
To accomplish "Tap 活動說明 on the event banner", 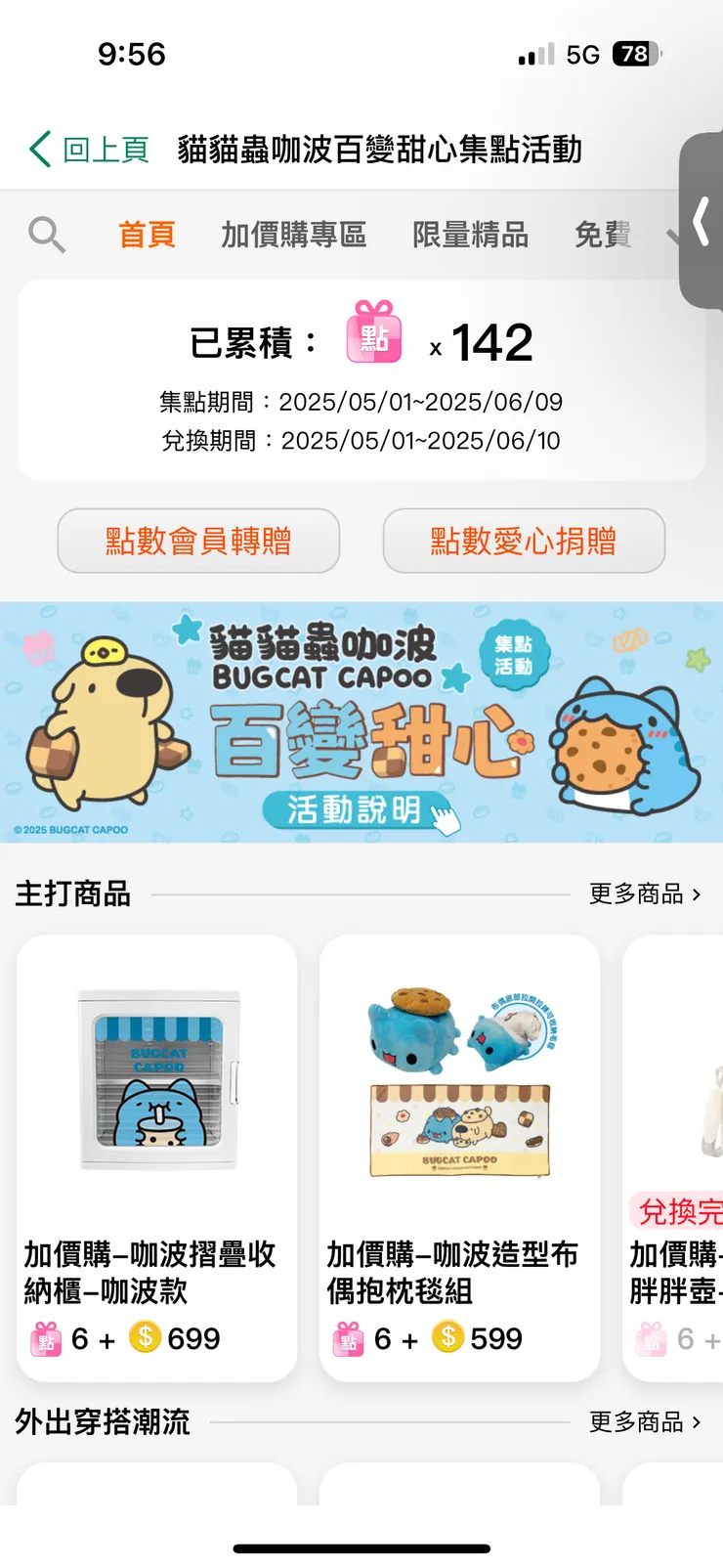I will pos(354,809).
